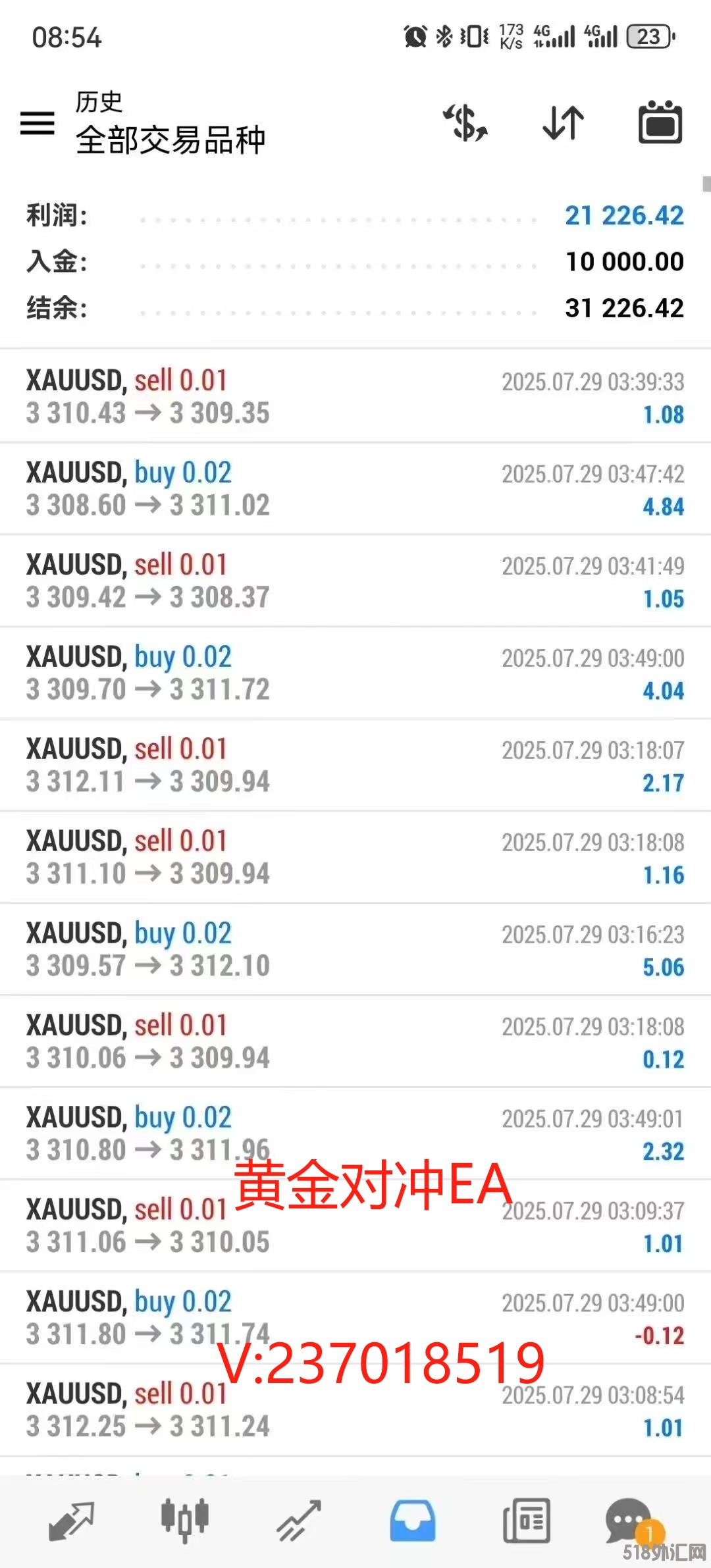View the losing buy trade of -0.12
Image resolution: width=711 pixels, height=1568 pixels.
355,1319
